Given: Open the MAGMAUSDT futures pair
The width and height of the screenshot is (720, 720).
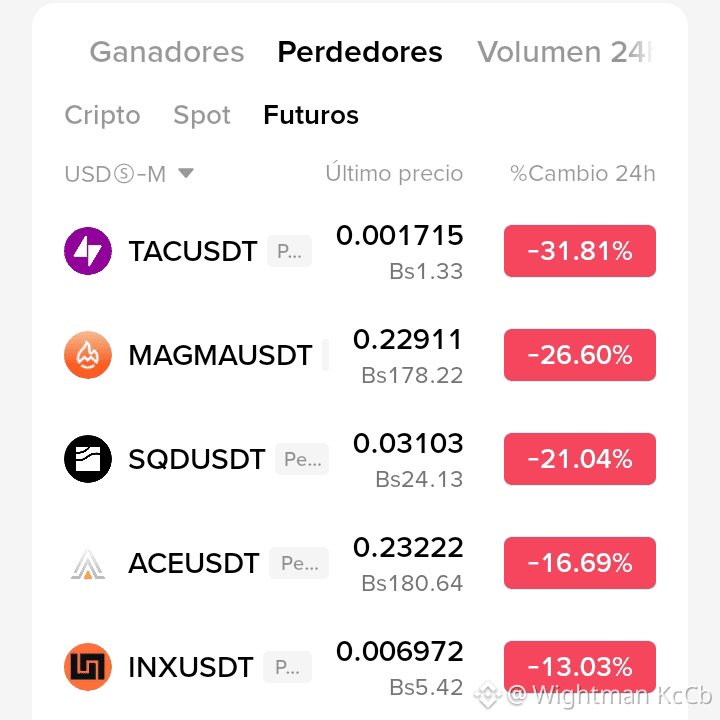Looking at the screenshot, I should click(360, 355).
